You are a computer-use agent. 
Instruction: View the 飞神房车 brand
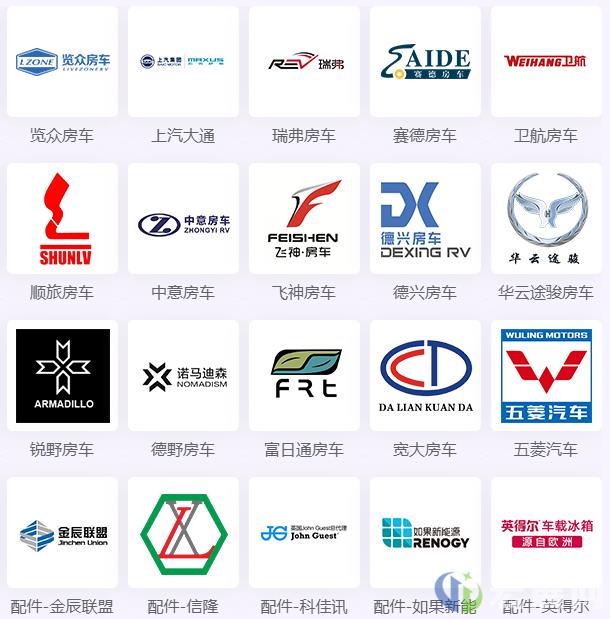click(304, 219)
